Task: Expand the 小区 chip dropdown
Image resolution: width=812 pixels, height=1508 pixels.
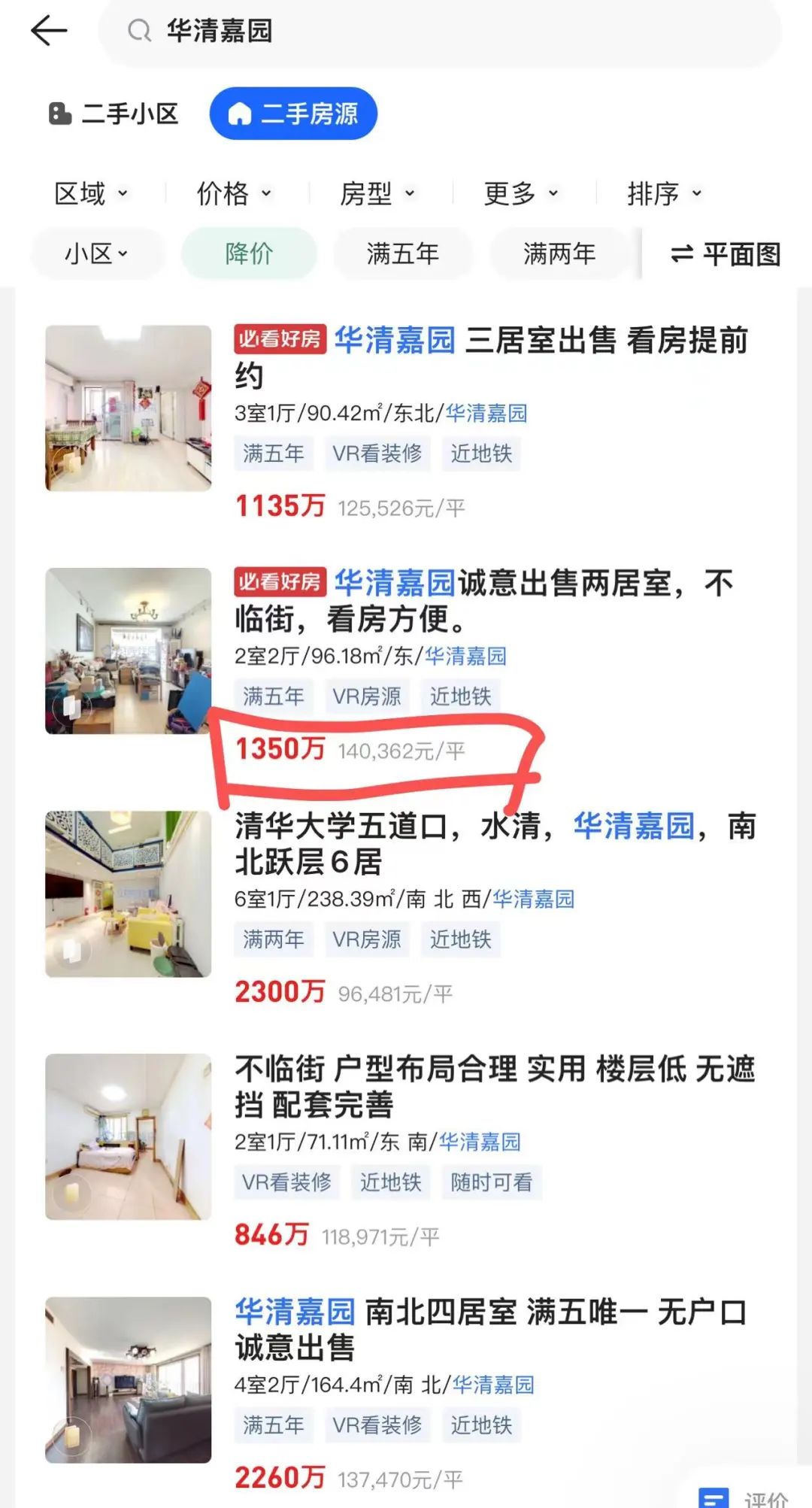Action: point(96,253)
